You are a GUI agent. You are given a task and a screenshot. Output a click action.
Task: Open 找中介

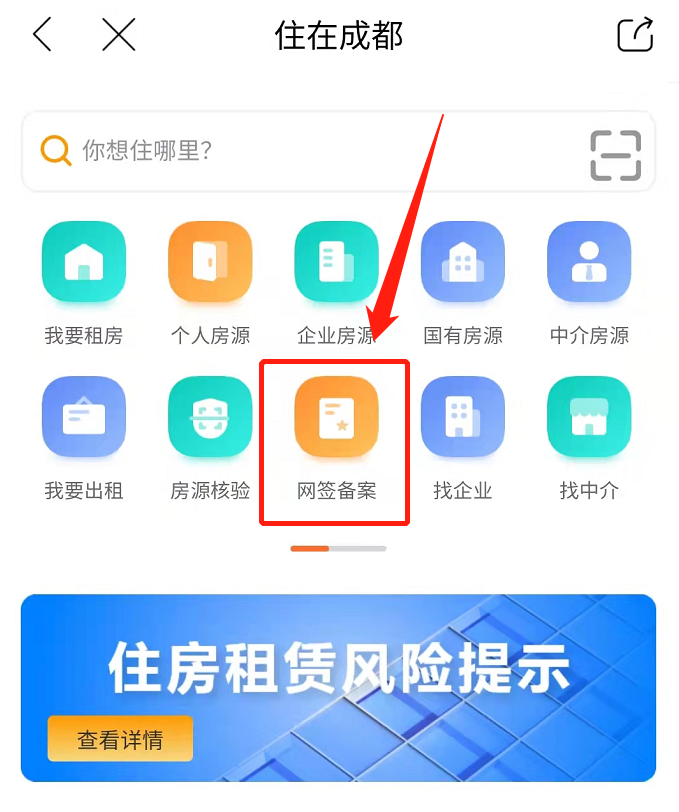[589, 419]
